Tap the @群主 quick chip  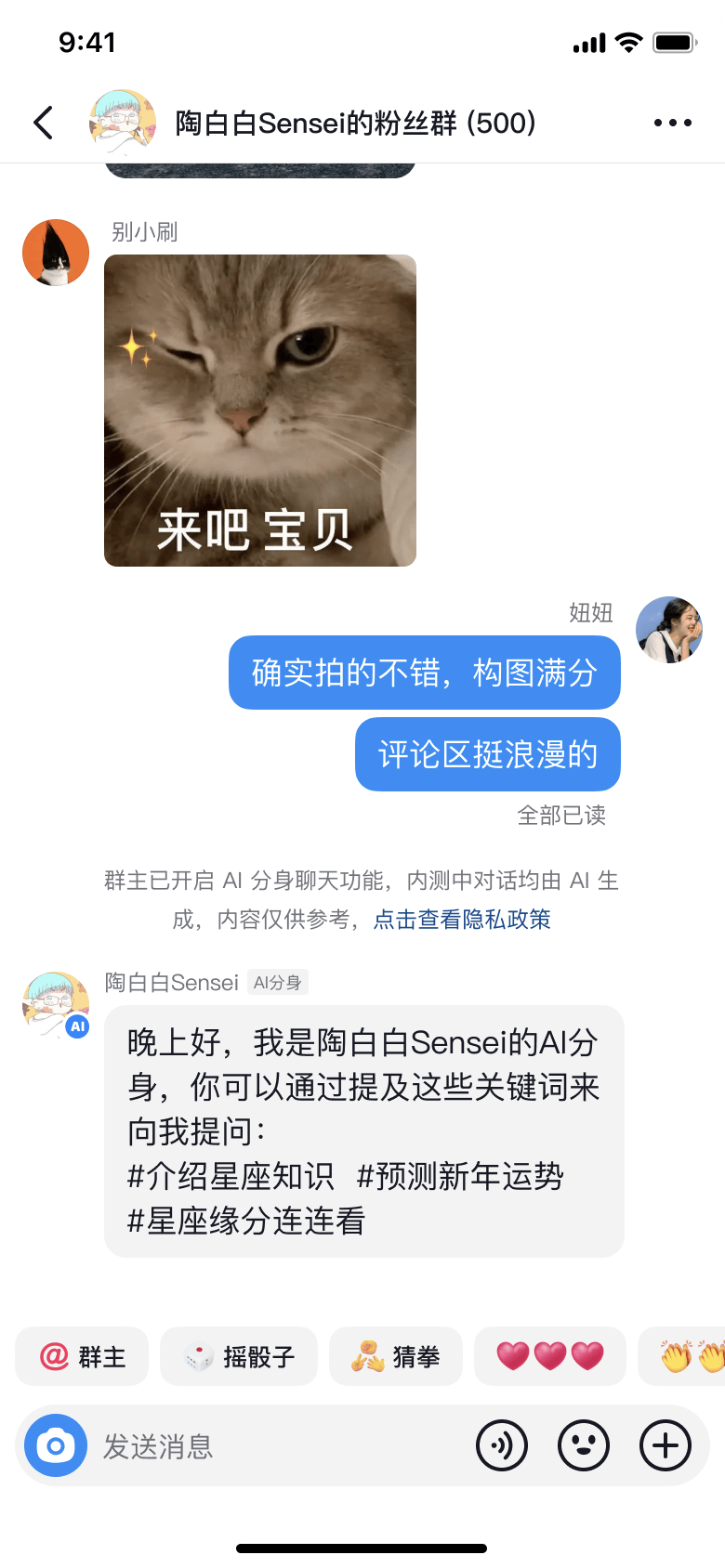pyautogui.click(x=83, y=1357)
